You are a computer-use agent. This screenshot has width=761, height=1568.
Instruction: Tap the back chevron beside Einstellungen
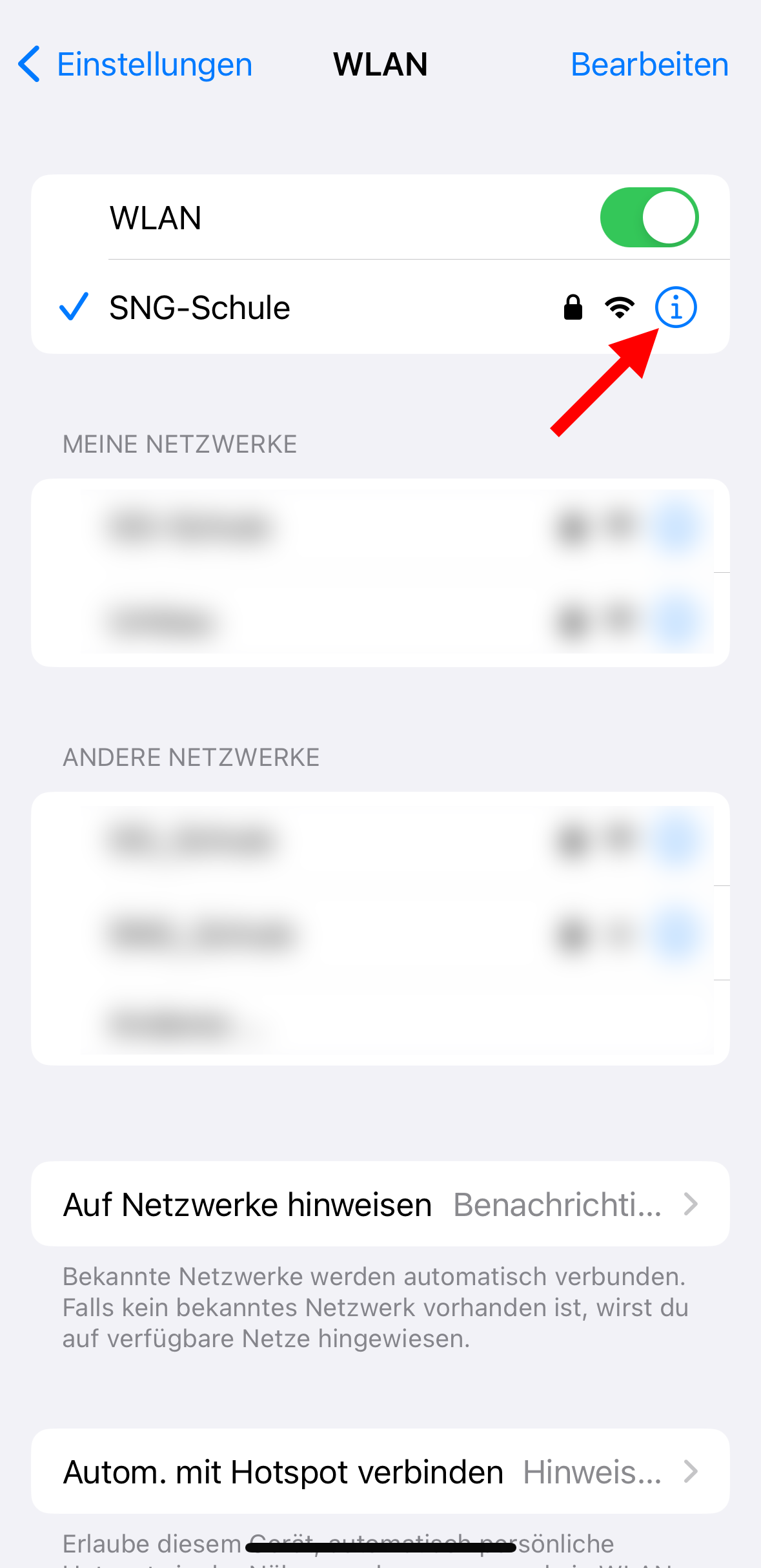point(28,64)
